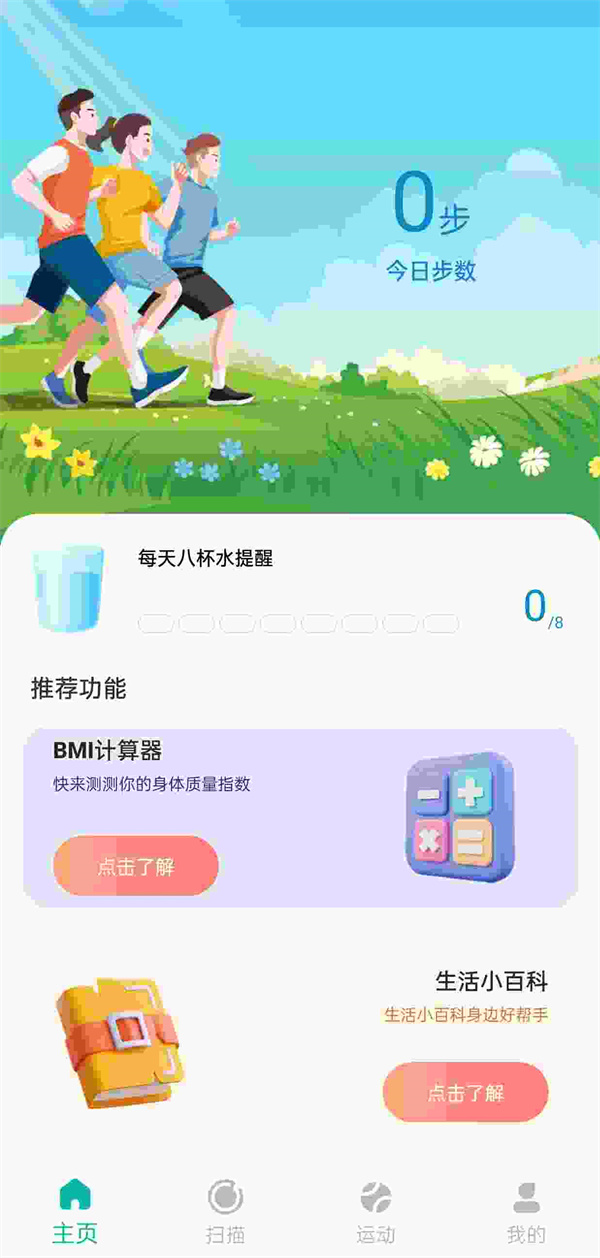Viewport: 600px width, 1258px height.
Task: Open the 我的 tab
Action: coord(526,1211)
